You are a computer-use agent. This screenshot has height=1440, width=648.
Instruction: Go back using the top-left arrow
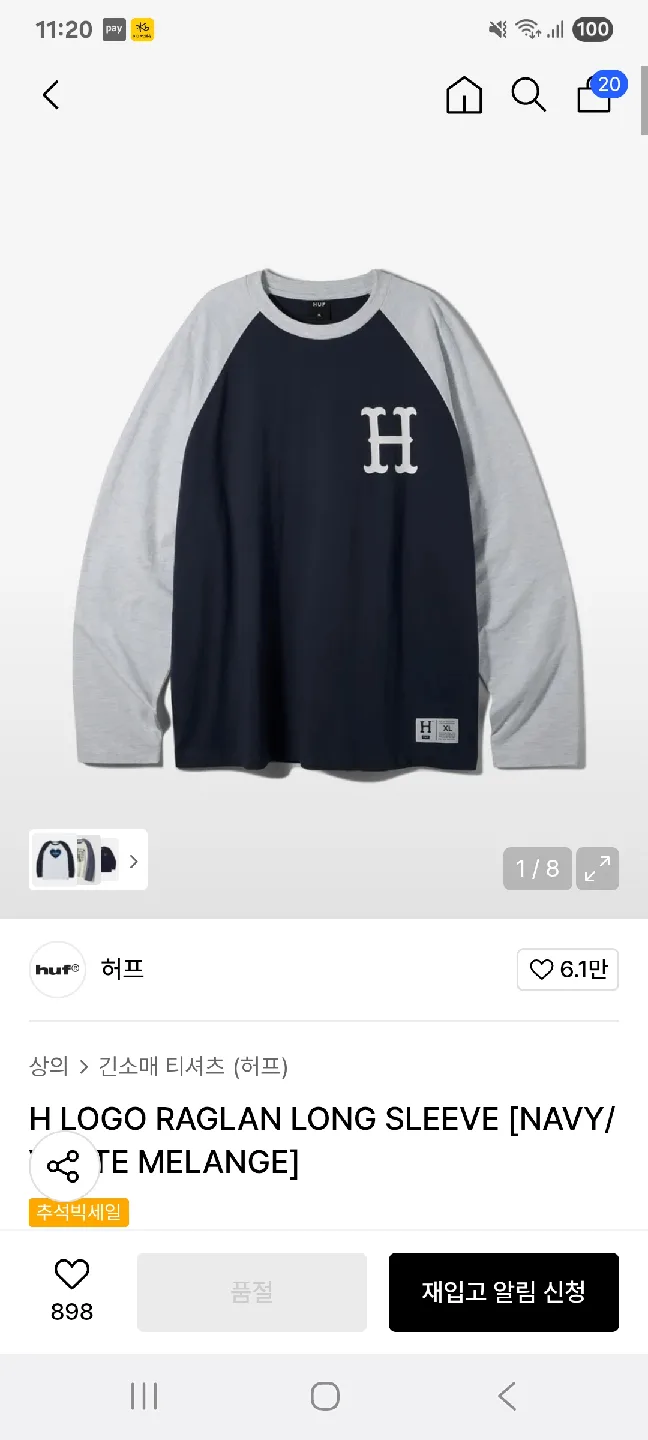click(x=51, y=96)
